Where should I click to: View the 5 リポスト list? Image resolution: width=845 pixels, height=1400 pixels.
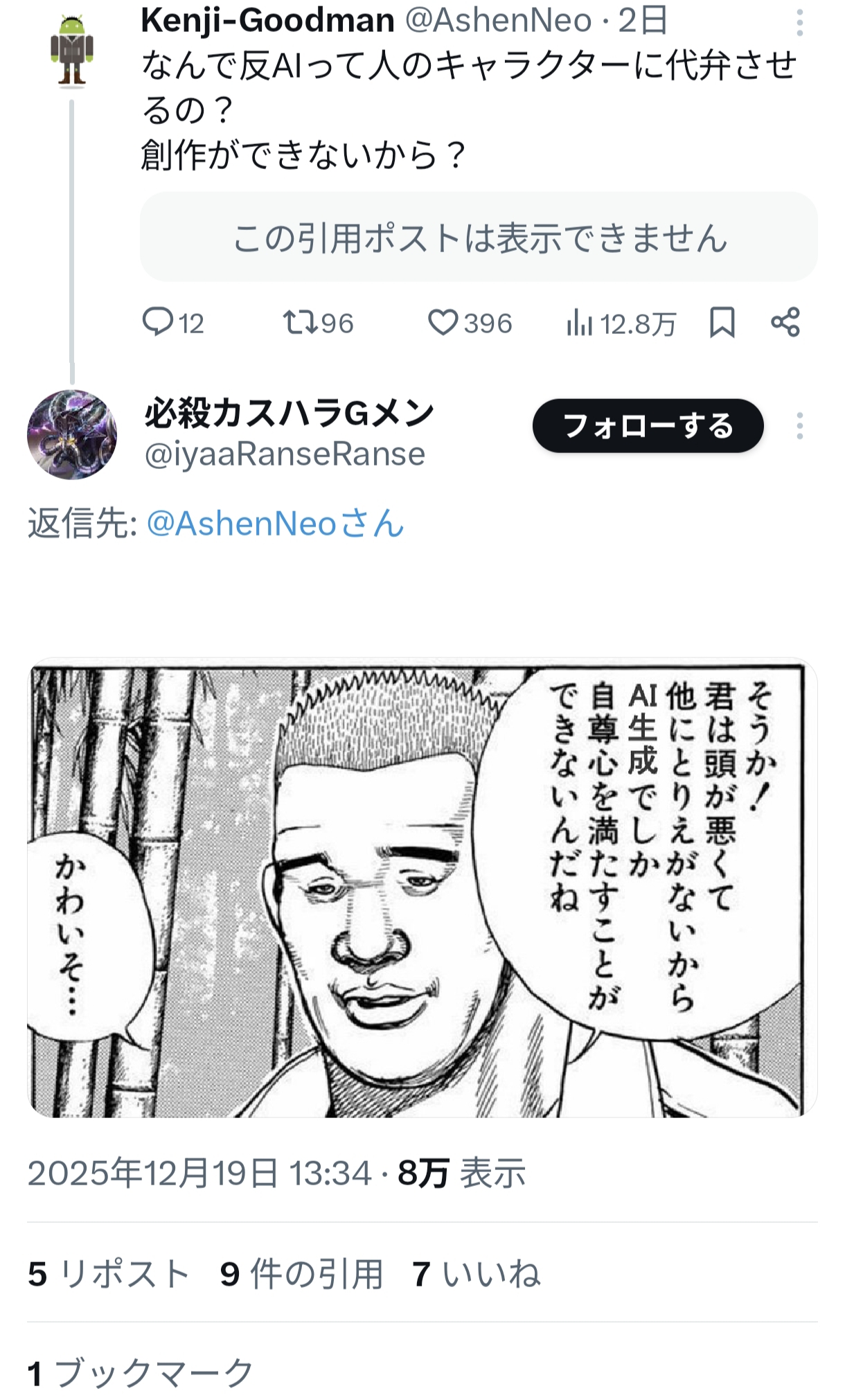[109, 1273]
